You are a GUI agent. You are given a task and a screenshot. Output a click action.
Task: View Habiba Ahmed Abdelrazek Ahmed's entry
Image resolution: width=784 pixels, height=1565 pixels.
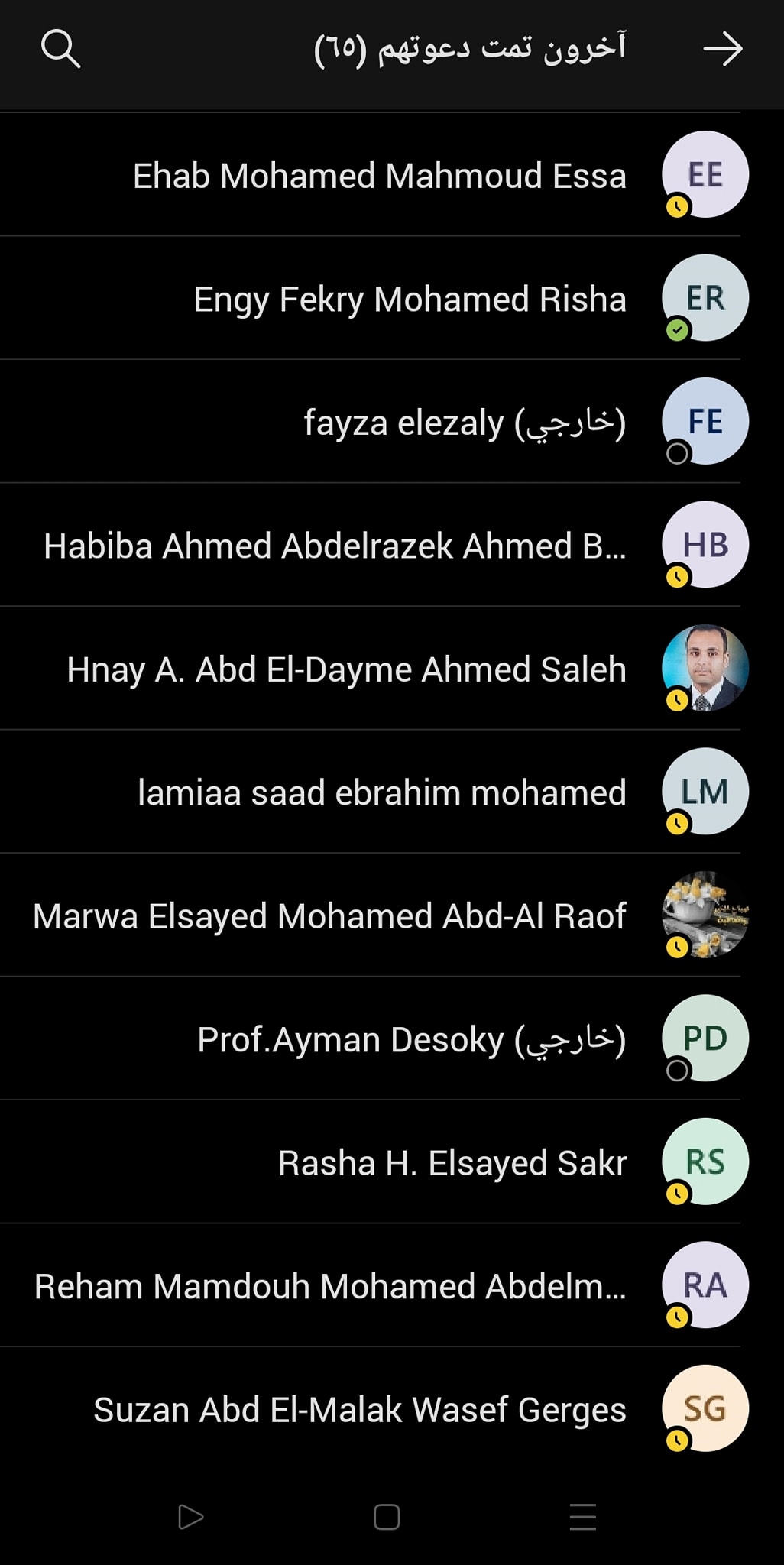click(x=392, y=545)
